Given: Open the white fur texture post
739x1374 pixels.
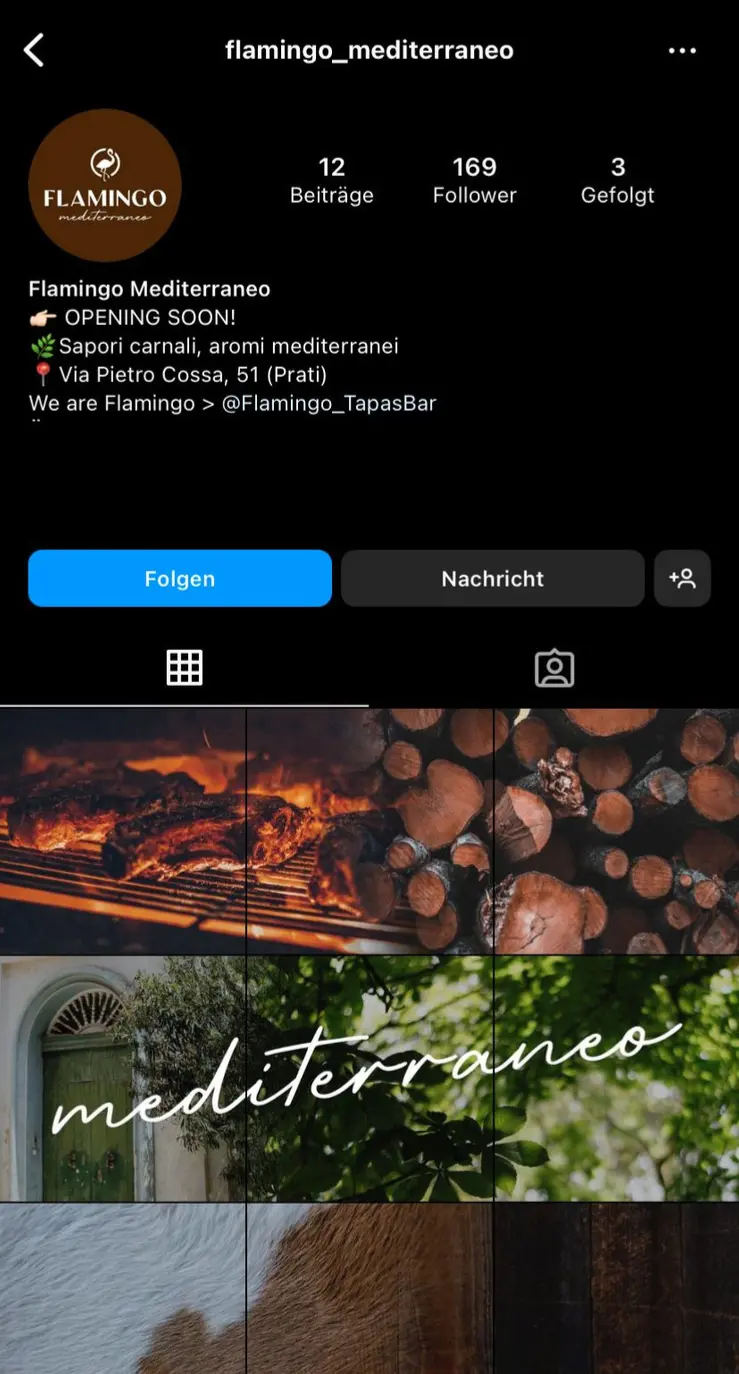Looking at the screenshot, I should click(x=122, y=1288).
